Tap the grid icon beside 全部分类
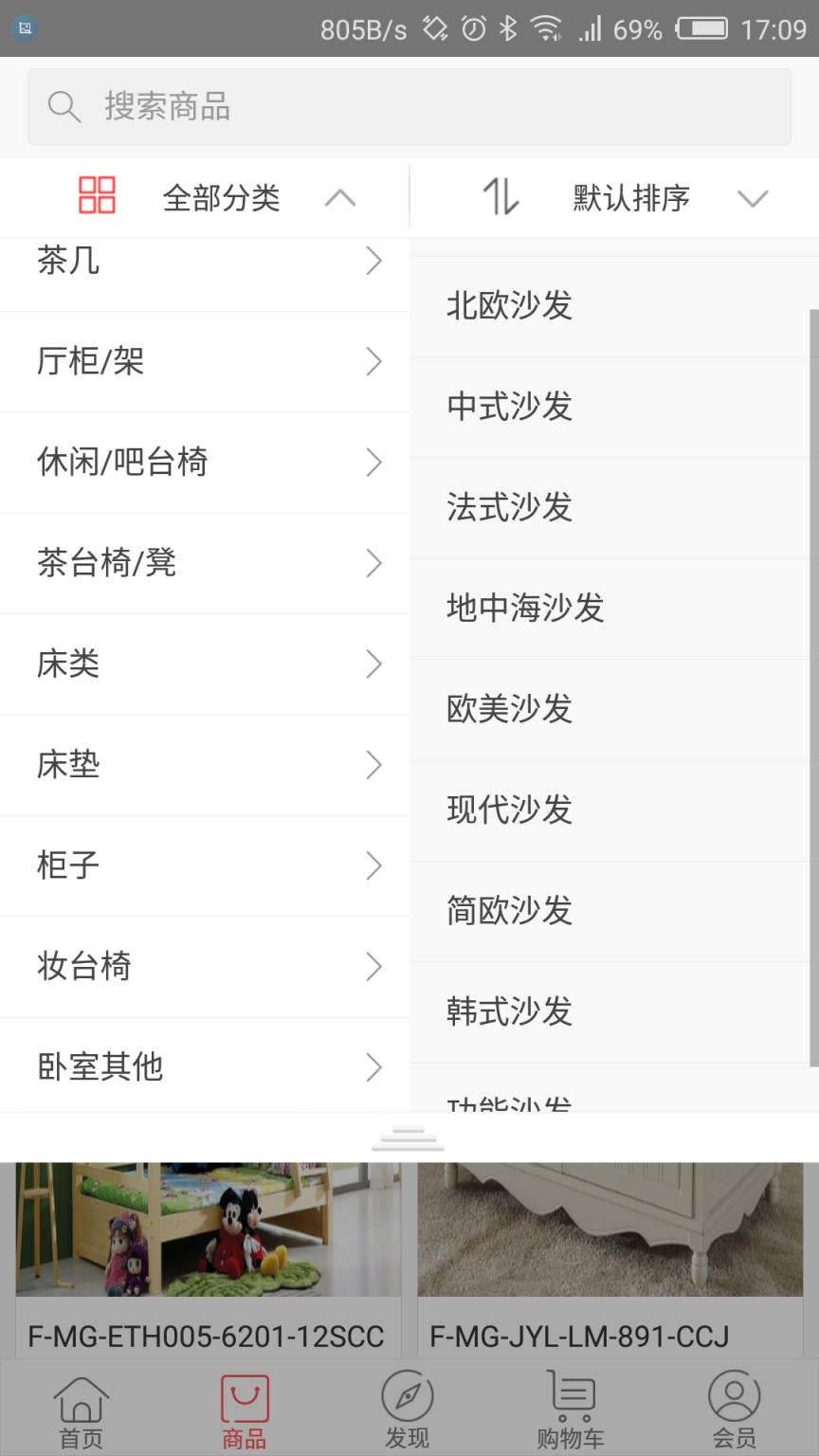 point(96,197)
